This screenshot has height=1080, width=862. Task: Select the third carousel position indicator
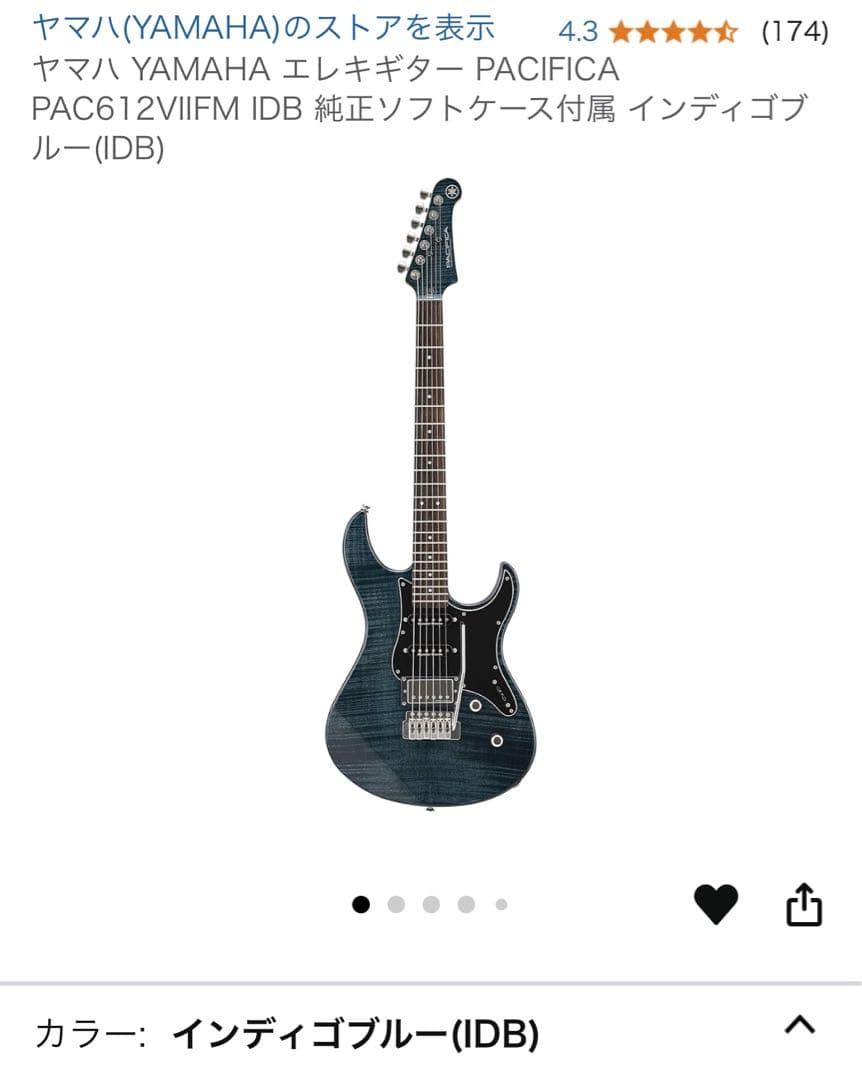point(429,903)
